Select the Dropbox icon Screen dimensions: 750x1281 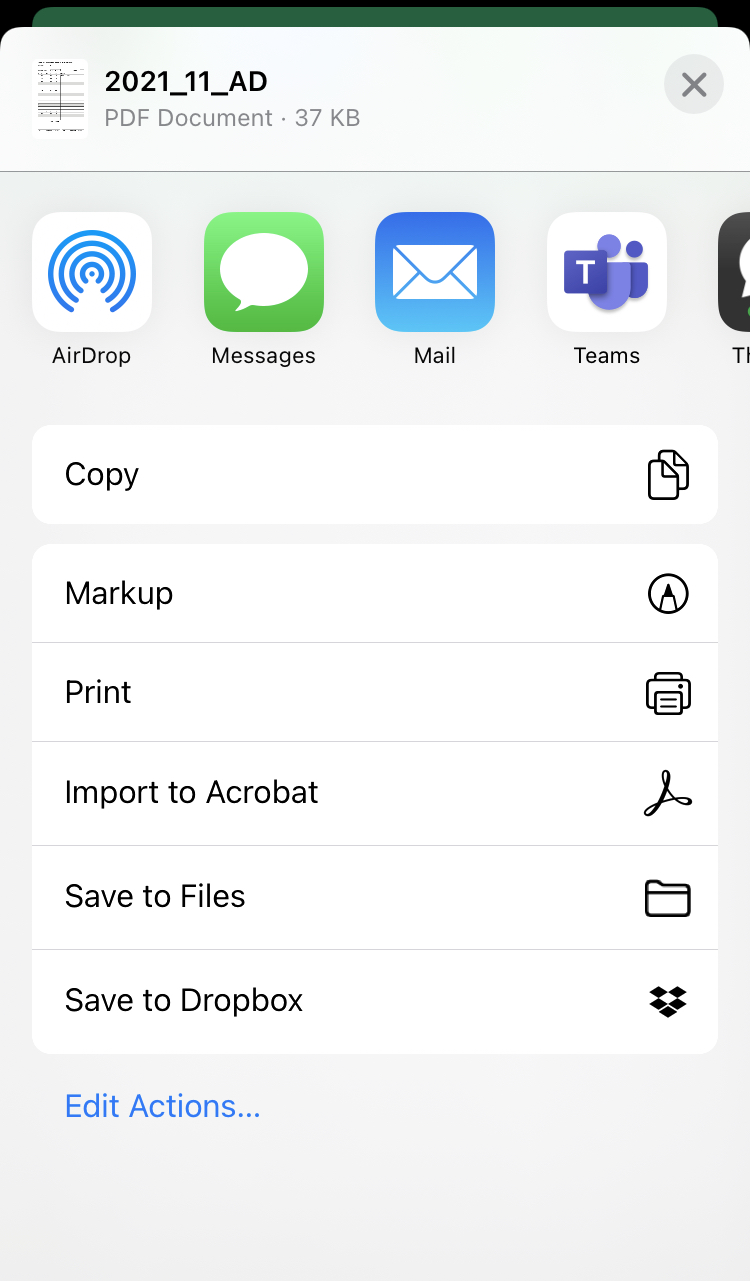667,1001
